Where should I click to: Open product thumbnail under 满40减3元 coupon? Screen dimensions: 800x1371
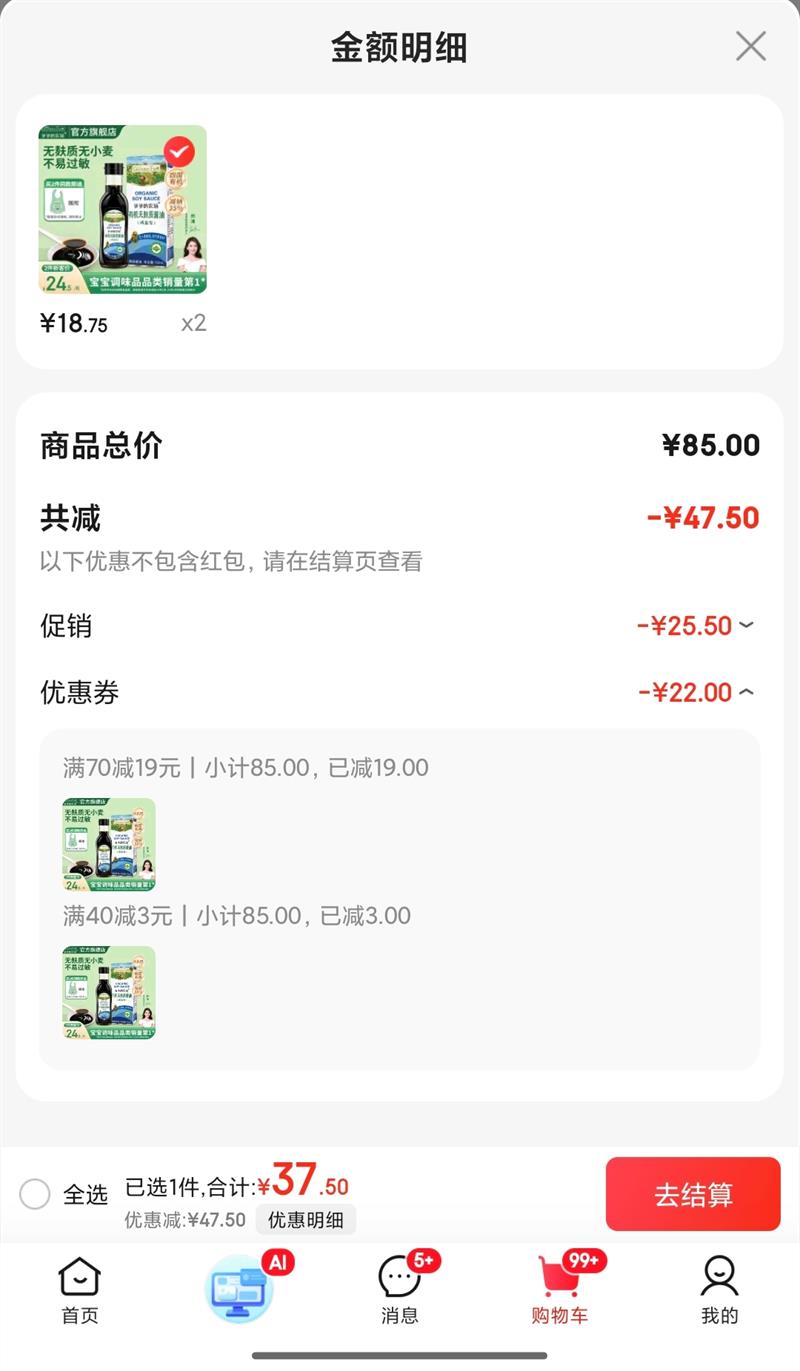(x=109, y=993)
